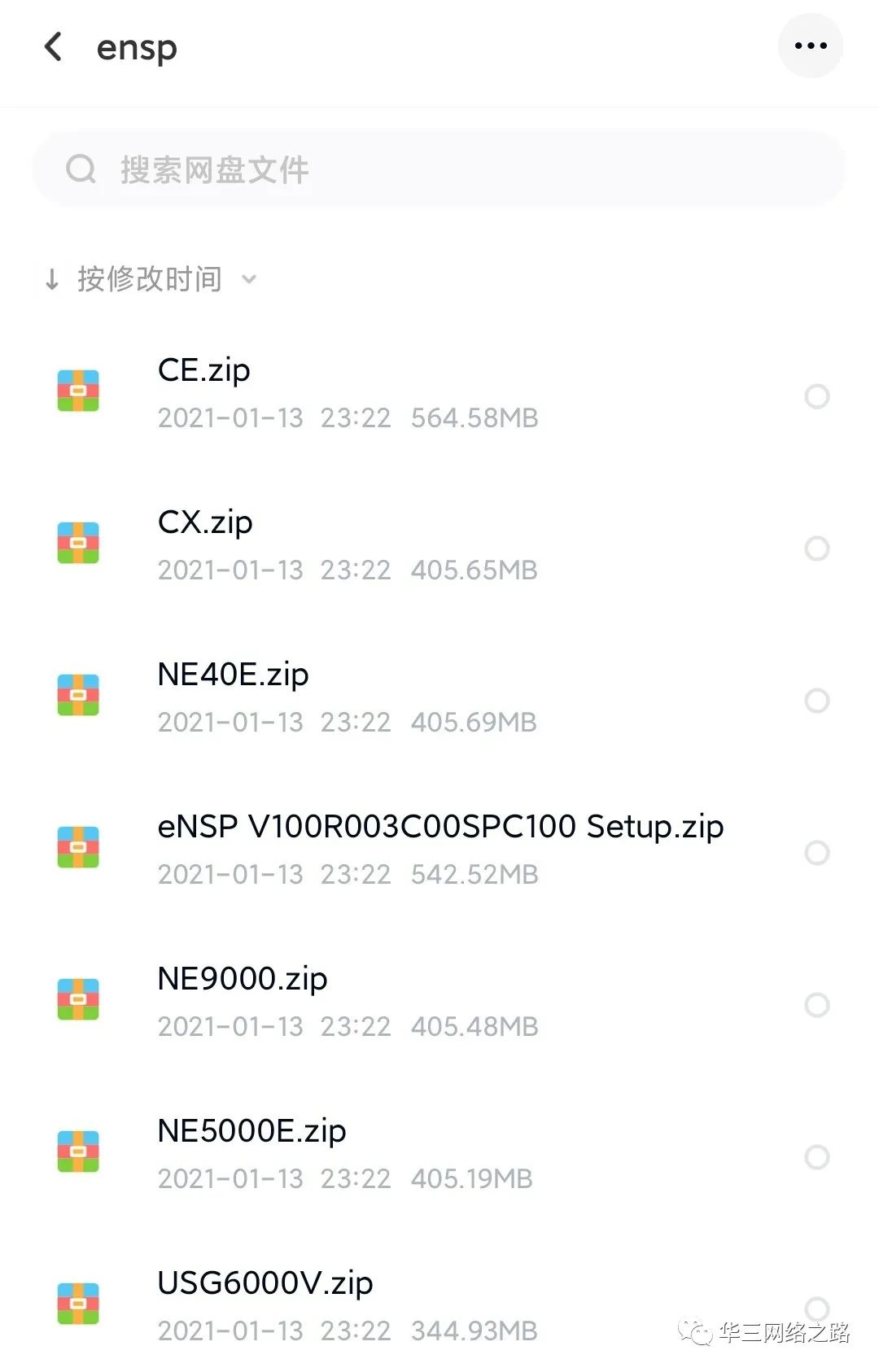The width and height of the screenshot is (879, 1372).
Task: Click the NE5000E.zip file icon
Action: (77, 1151)
